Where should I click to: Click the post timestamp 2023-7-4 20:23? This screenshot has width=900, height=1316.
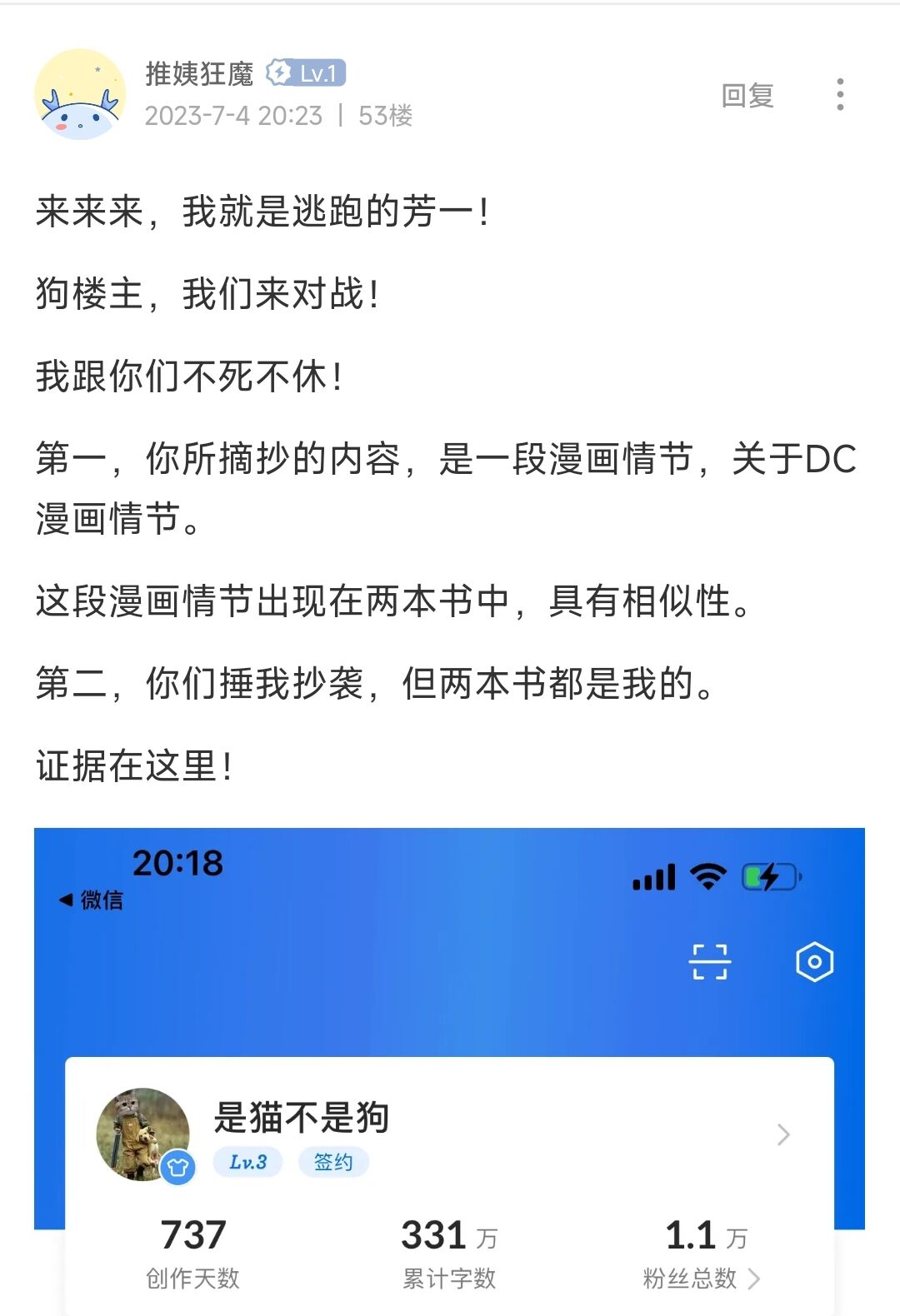coord(233,117)
